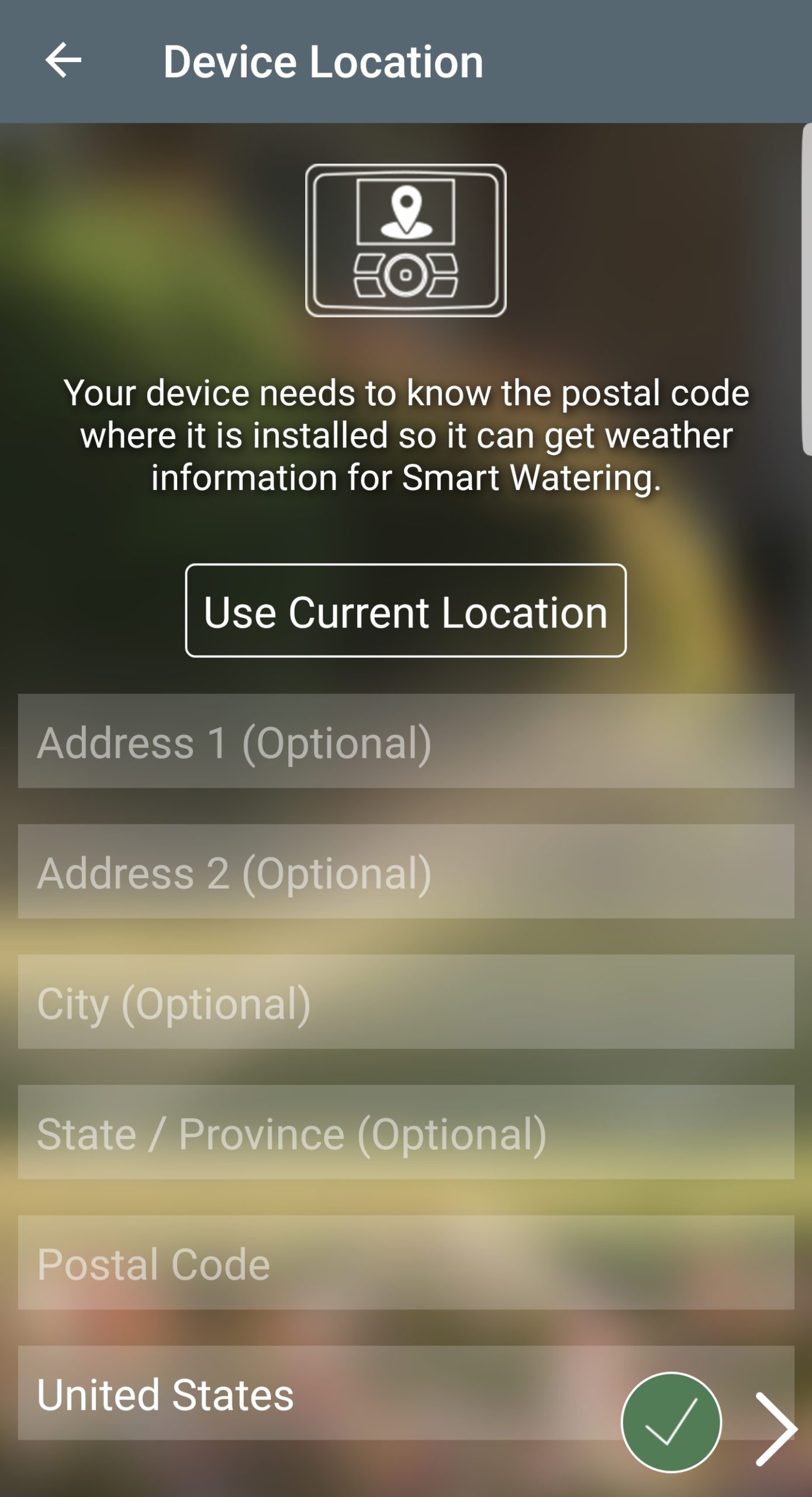
Task: Focus the Address 1 field
Action: click(x=406, y=741)
